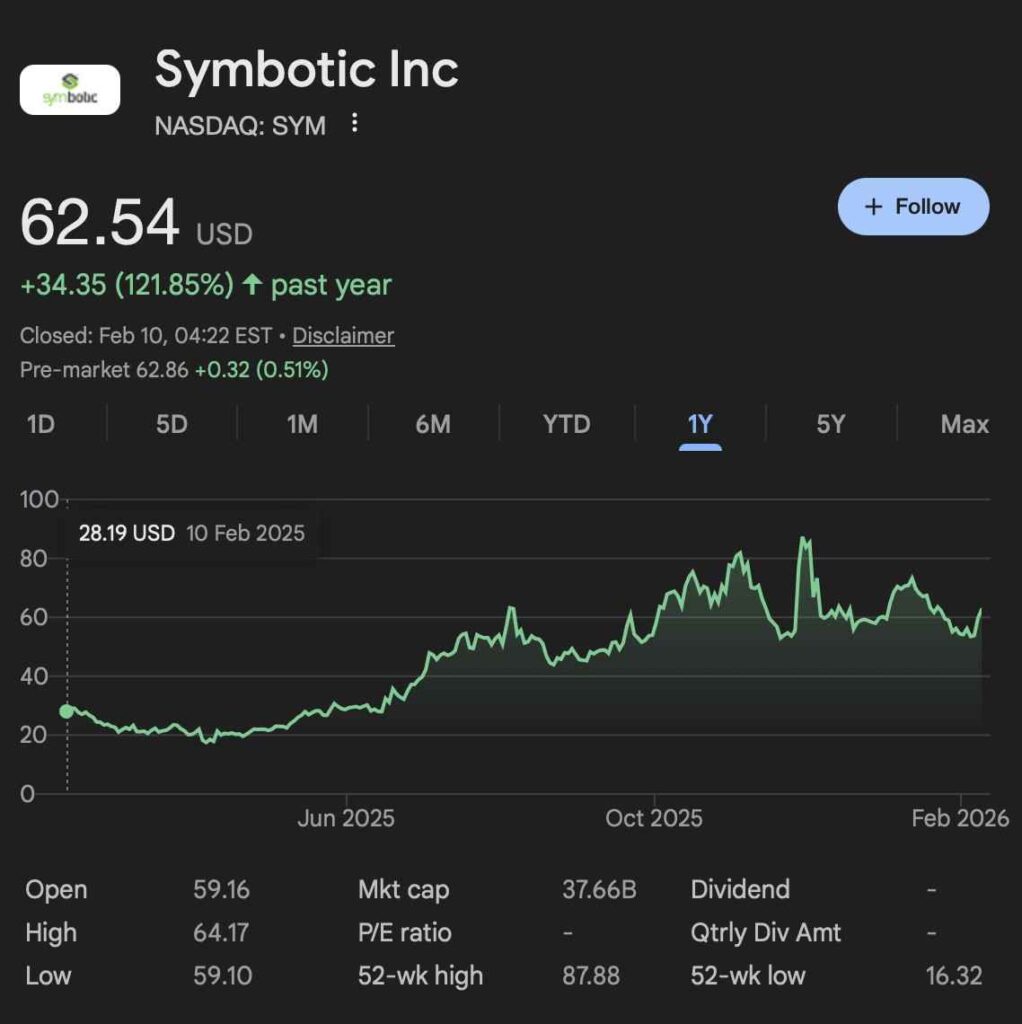View the YTD chart
Screen dimensions: 1022x1024
point(566,425)
